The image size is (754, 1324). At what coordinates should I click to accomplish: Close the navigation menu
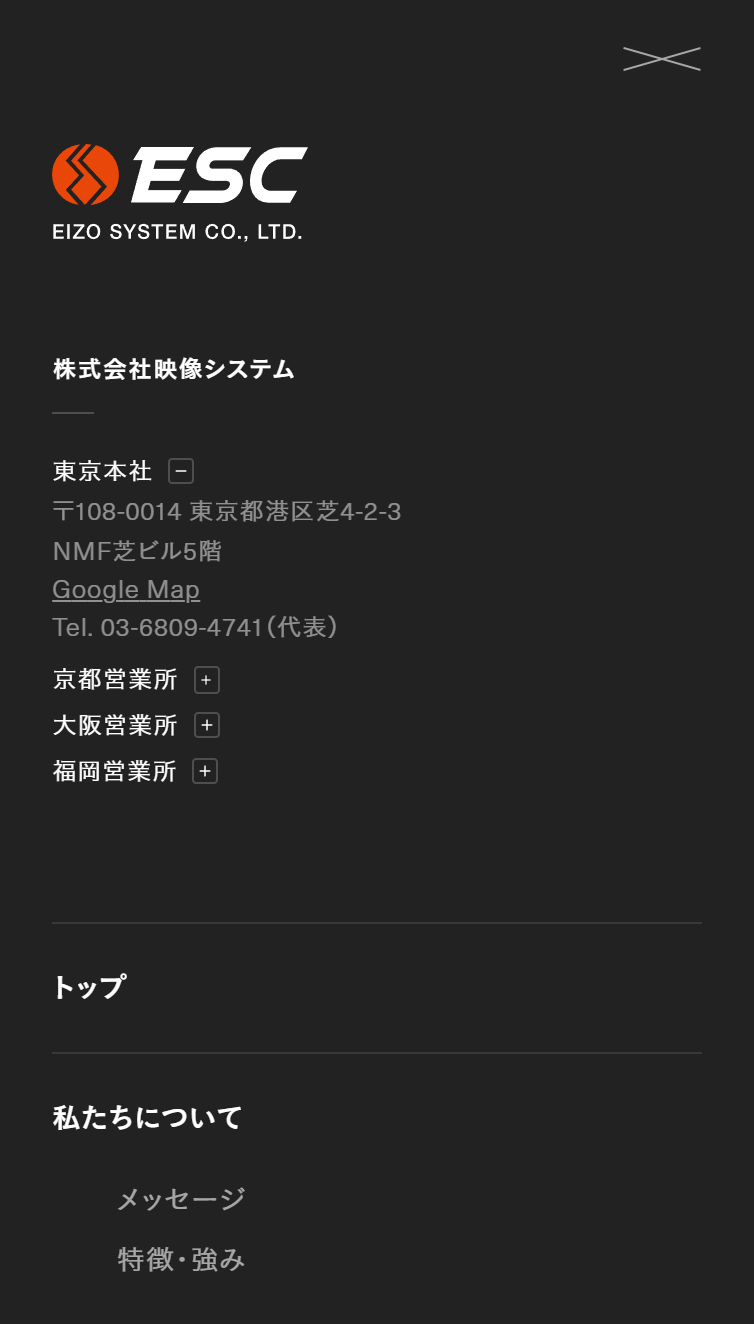pos(661,59)
